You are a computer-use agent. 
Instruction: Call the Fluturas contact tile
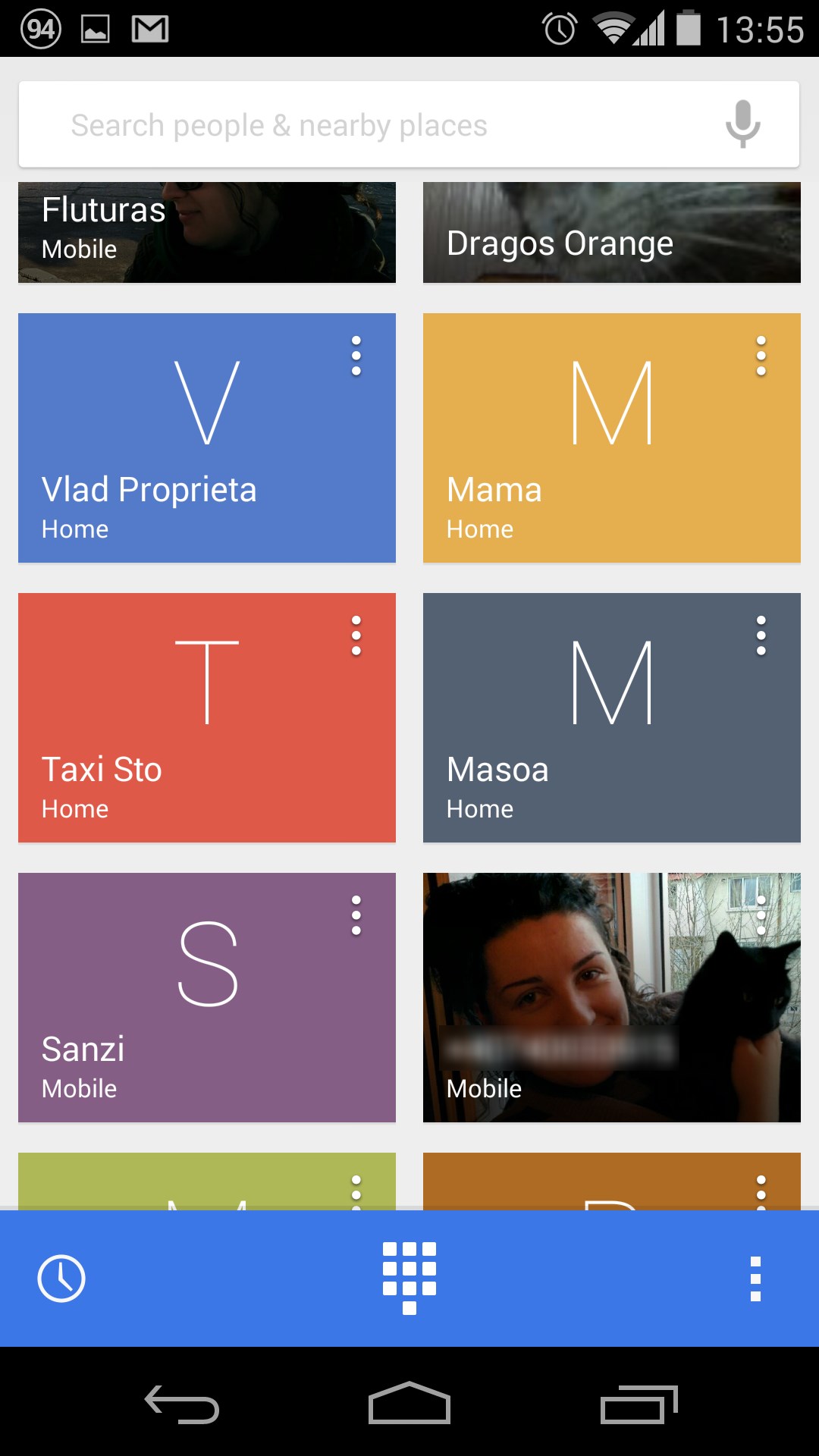pyautogui.click(x=206, y=231)
